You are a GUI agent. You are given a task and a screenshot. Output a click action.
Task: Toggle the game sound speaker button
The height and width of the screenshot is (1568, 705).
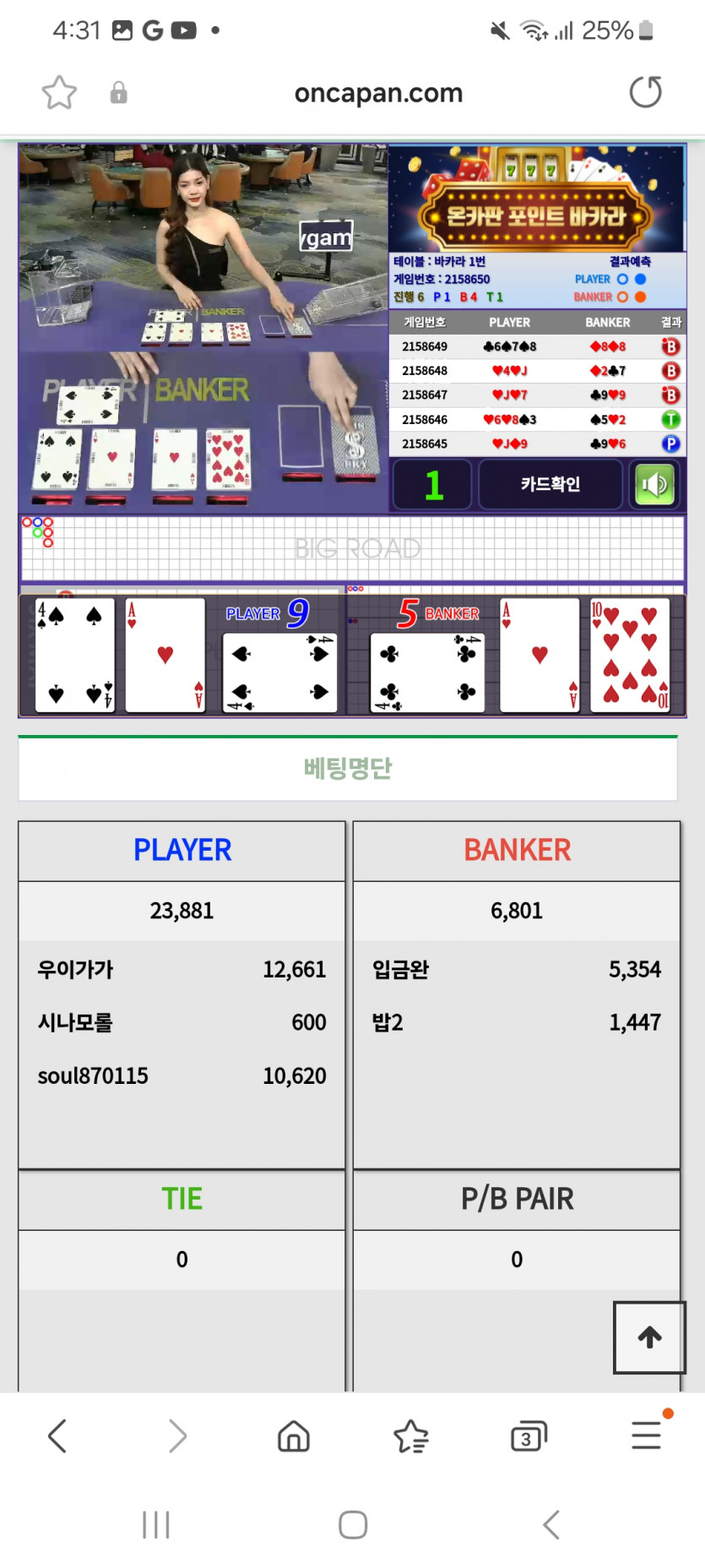654,485
